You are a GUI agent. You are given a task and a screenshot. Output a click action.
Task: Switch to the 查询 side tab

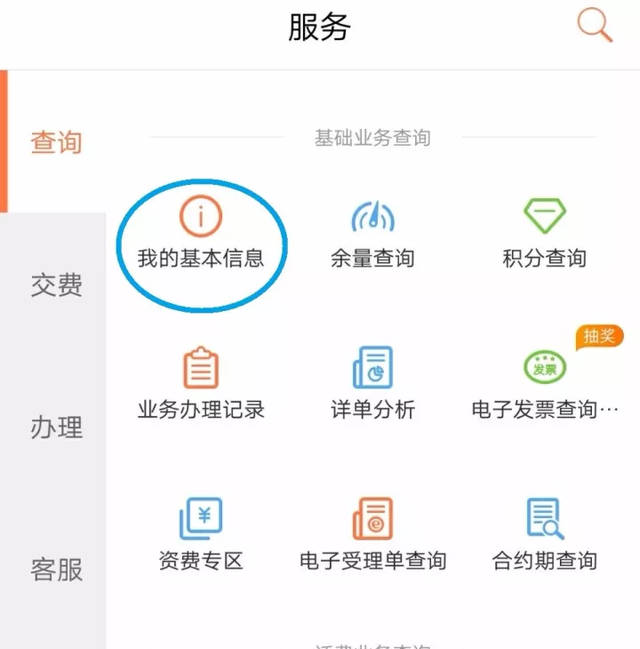(x=56, y=142)
